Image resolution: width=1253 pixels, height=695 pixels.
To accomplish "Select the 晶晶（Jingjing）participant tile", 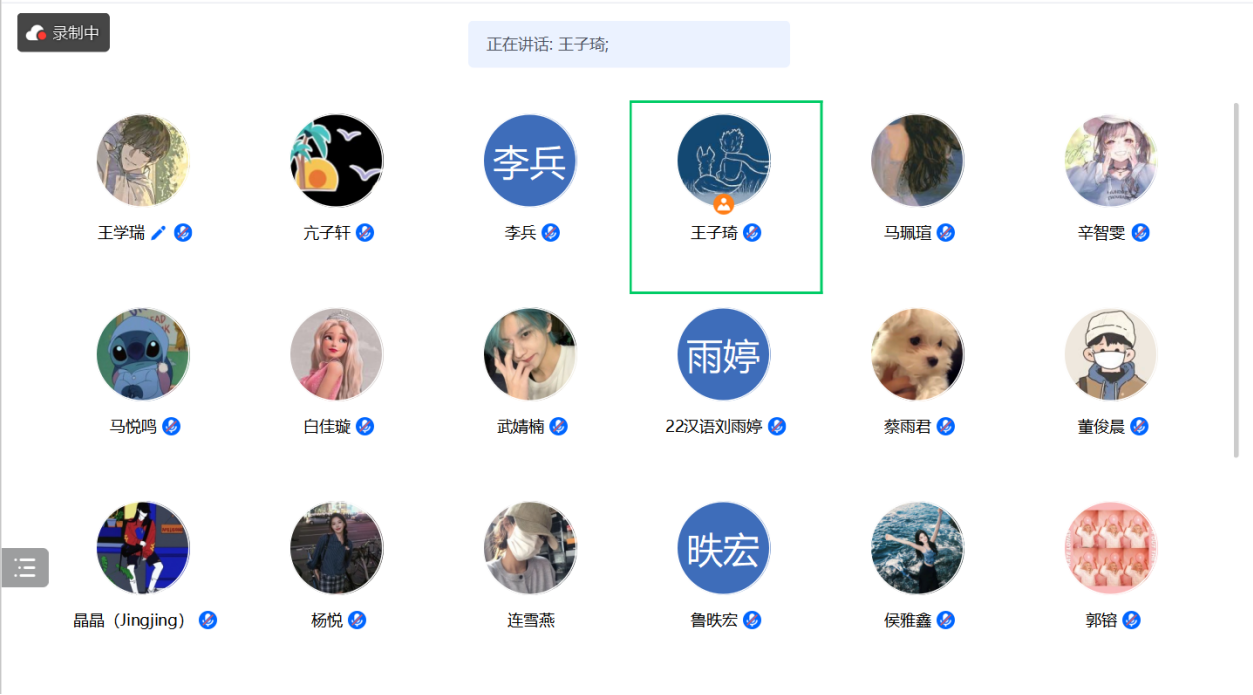I will pyautogui.click(x=143, y=548).
